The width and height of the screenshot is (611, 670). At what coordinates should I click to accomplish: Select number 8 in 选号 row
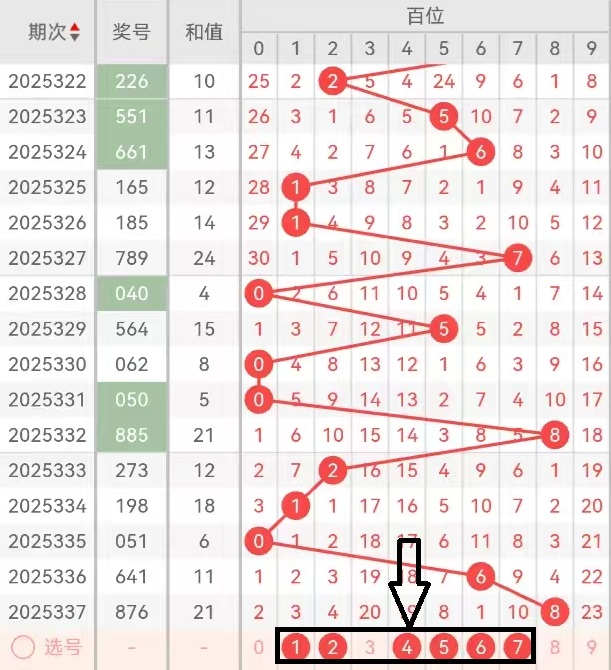pyautogui.click(x=555, y=647)
